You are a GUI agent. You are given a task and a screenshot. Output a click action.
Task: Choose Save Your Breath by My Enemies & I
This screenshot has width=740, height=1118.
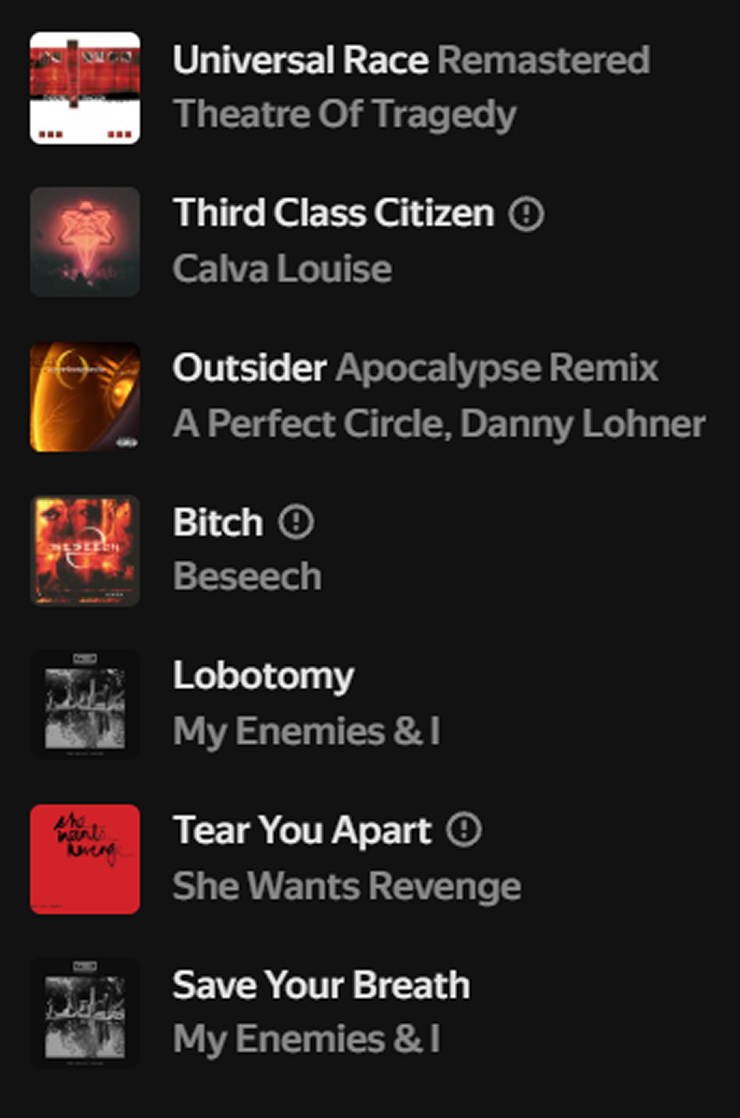[321, 985]
